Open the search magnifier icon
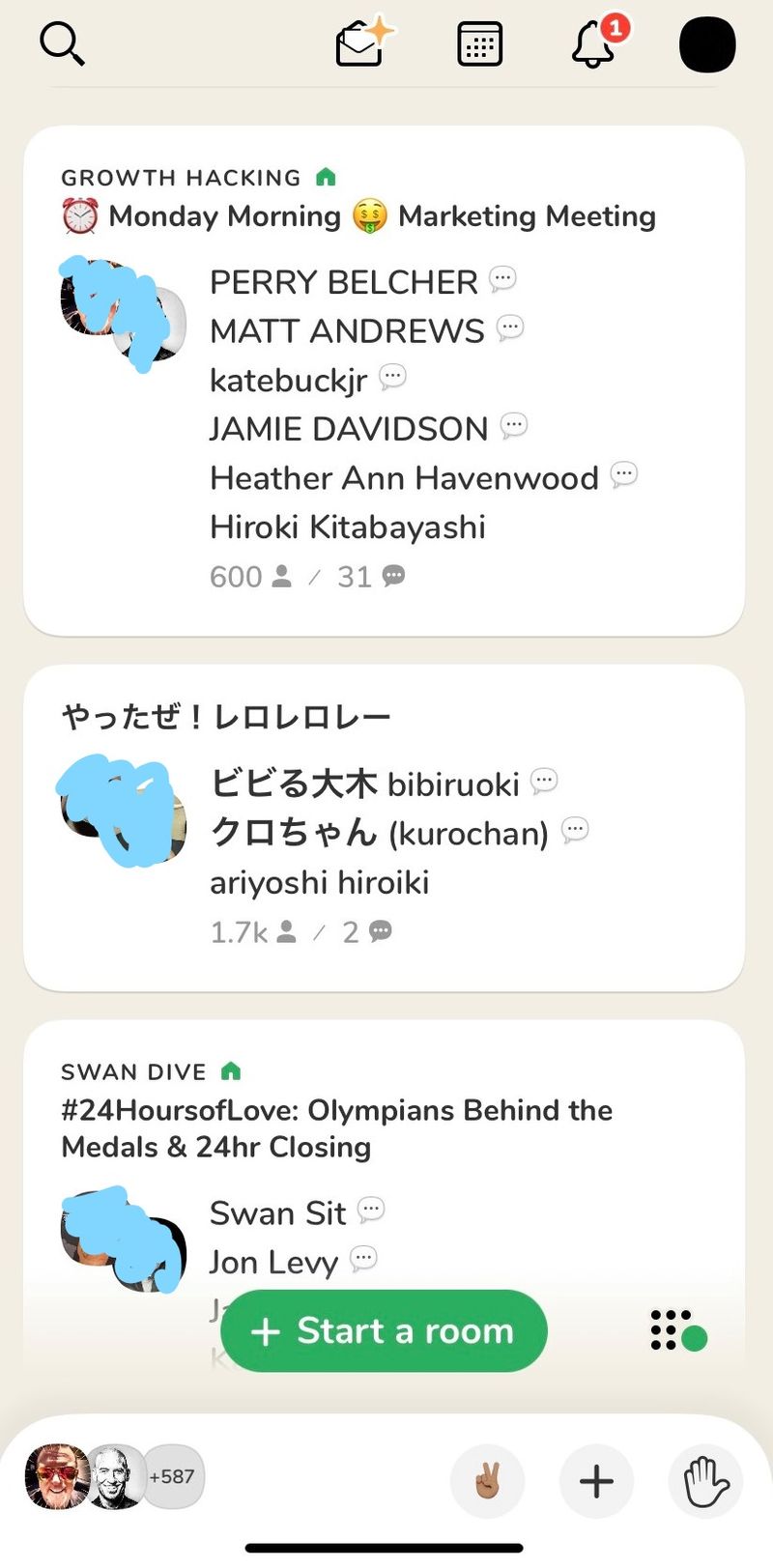This screenshot has width=773, height=1568. pos(62,44)
